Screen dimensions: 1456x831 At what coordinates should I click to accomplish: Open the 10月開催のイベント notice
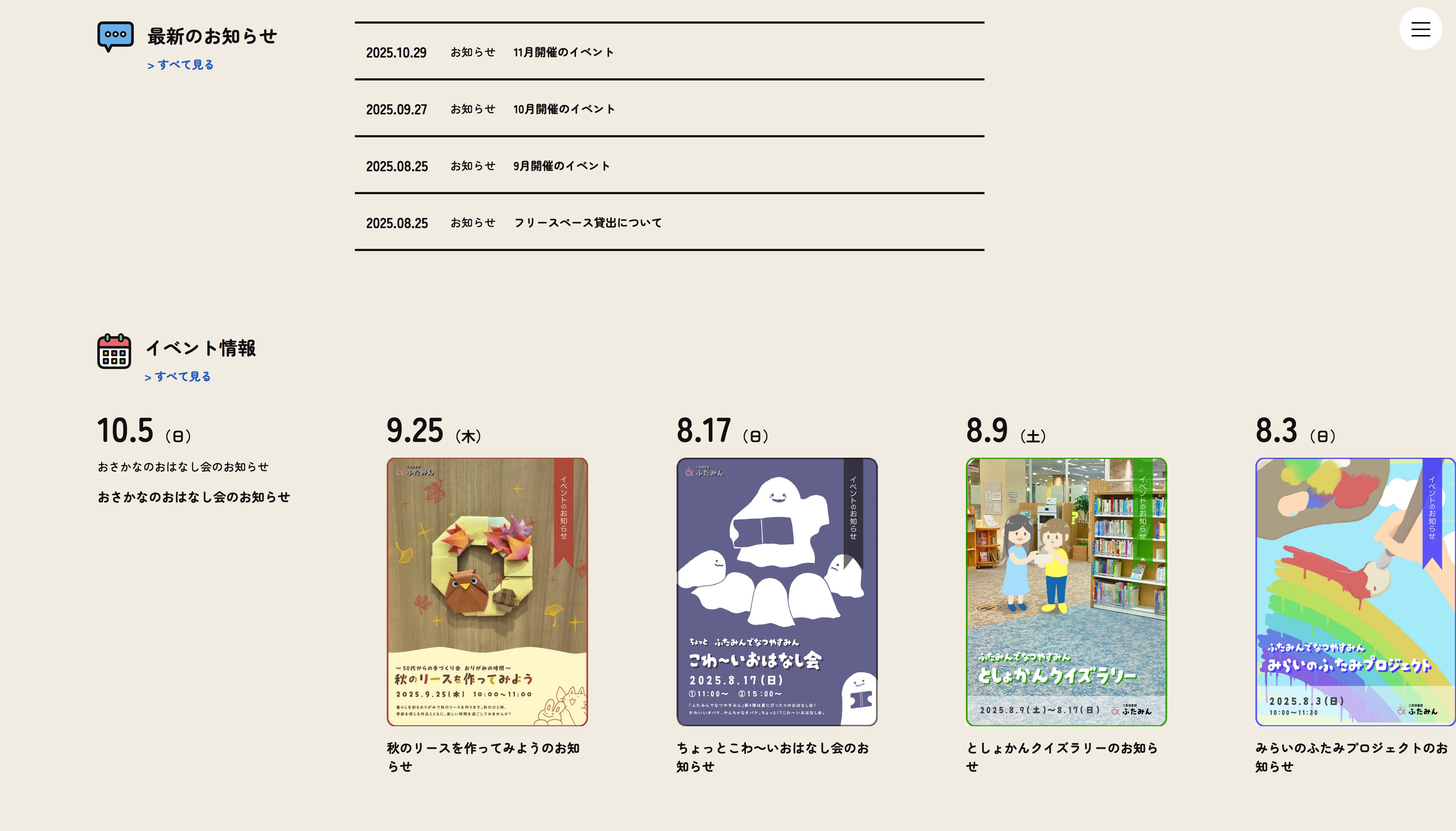tap(563, 109)
